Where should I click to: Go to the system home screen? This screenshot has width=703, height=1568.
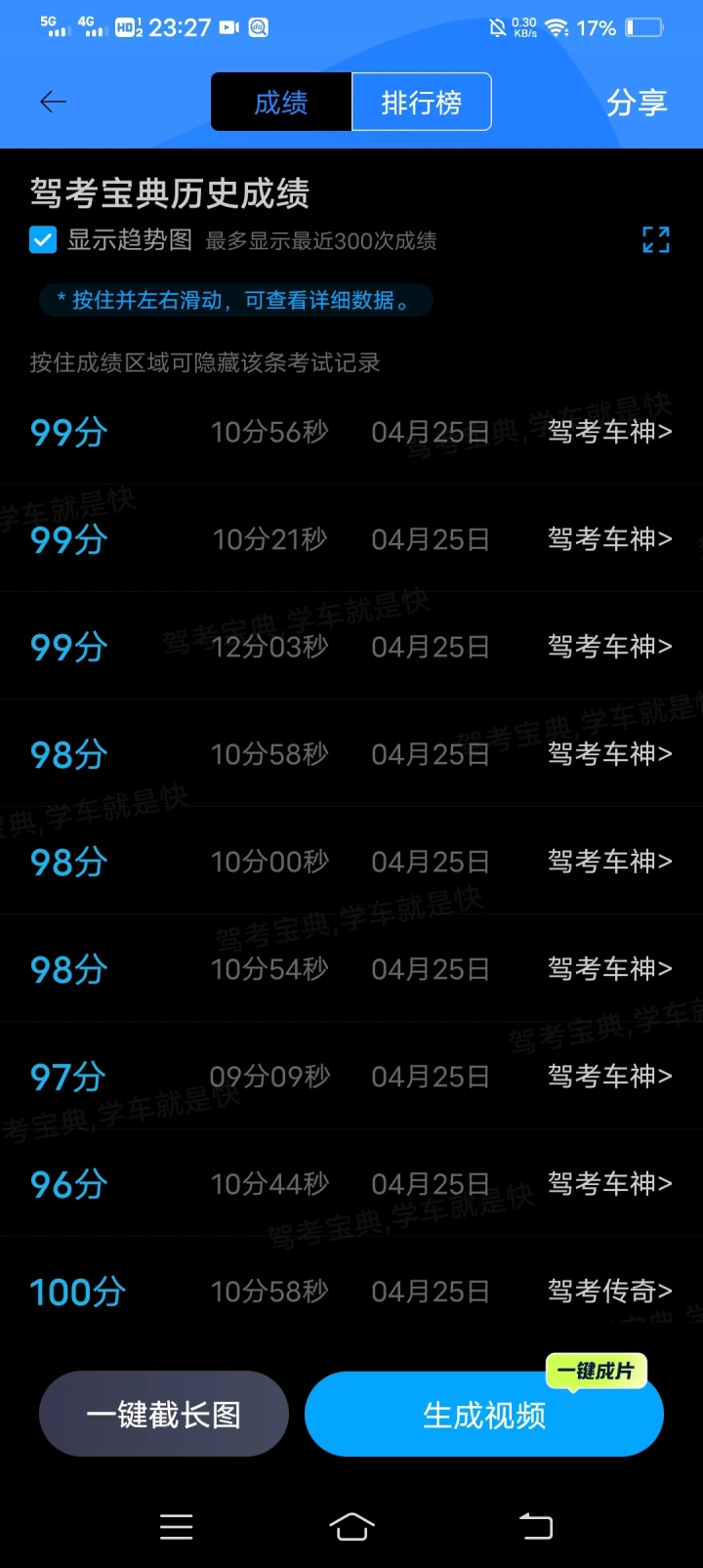(x=351, y=1526)
